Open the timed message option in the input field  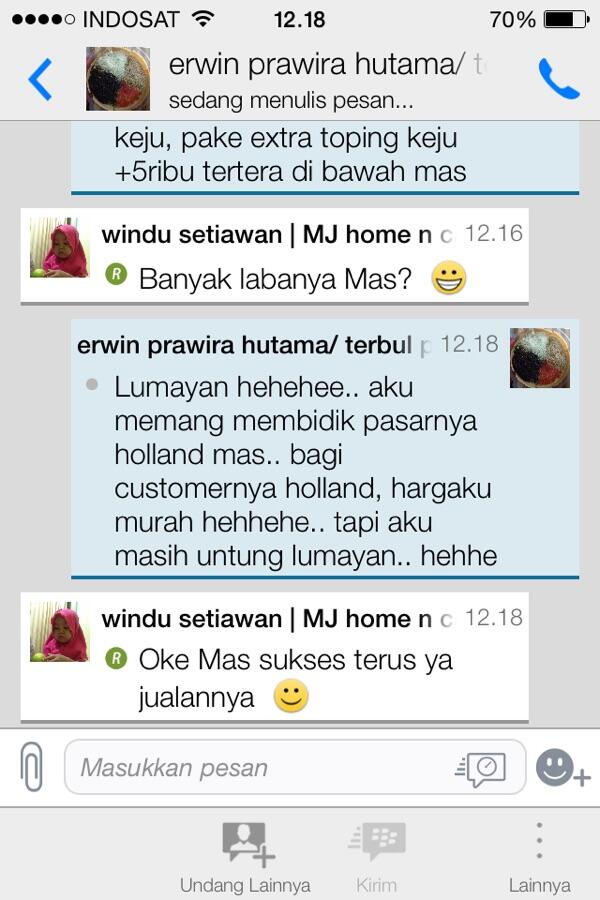point(482,768)
